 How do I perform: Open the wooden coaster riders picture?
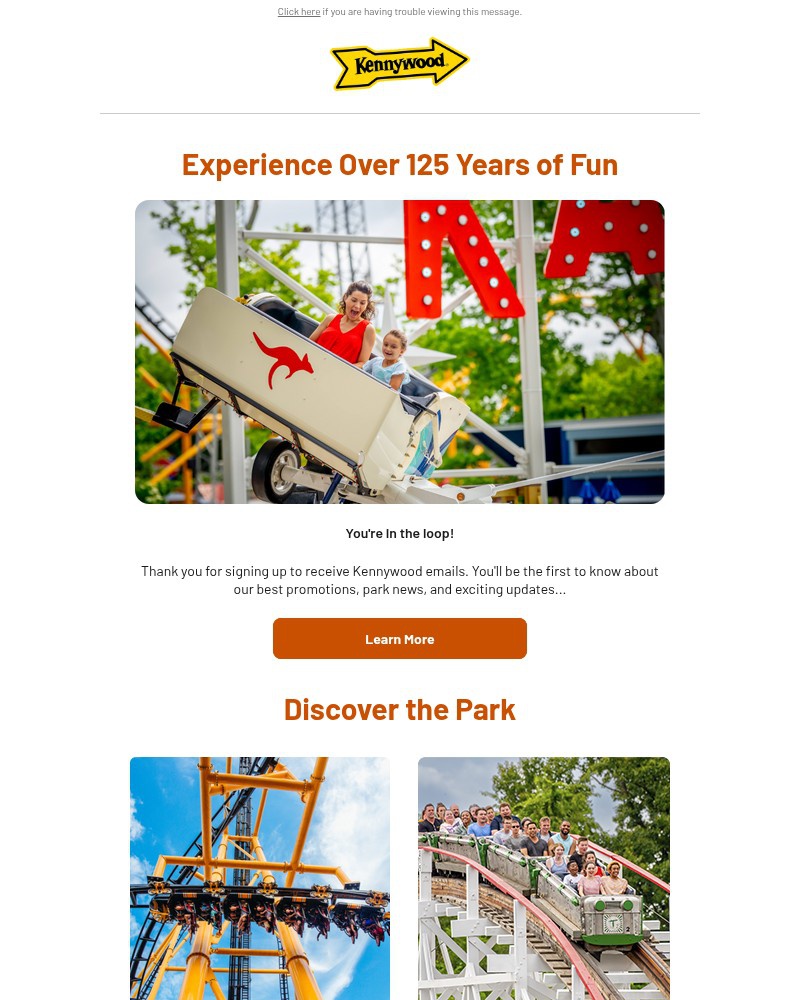[544, 878]
